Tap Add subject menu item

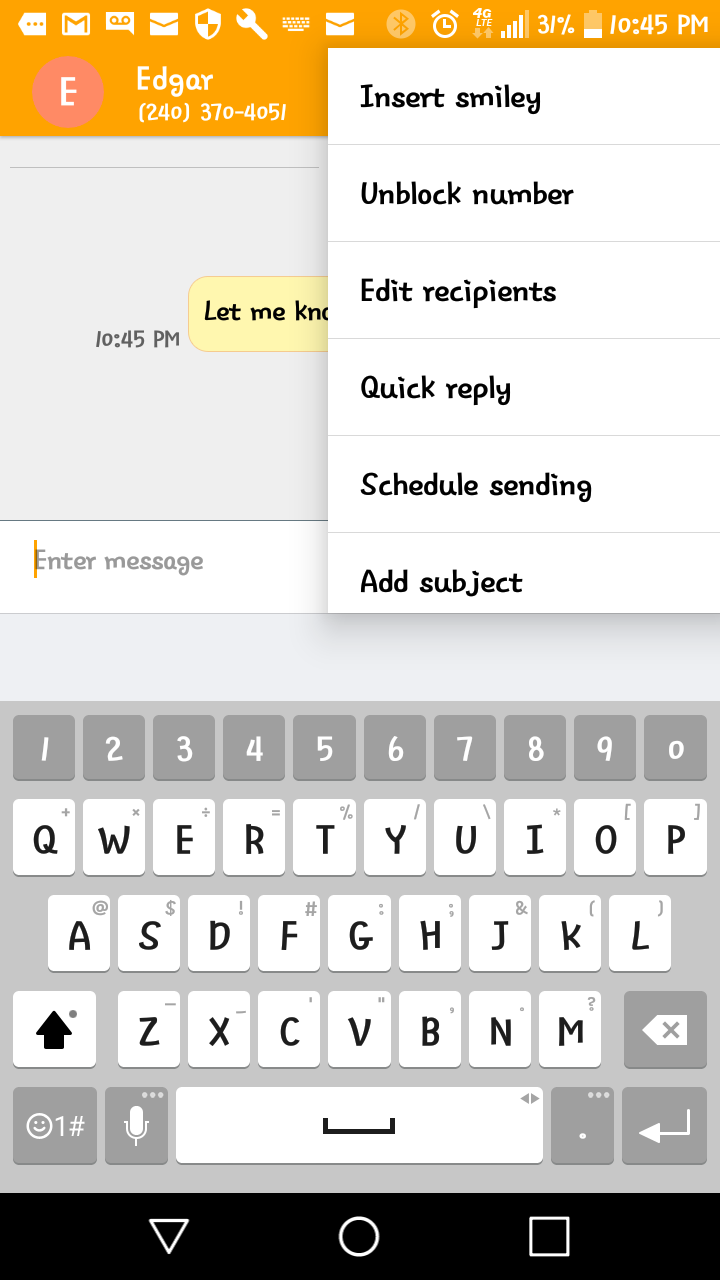(x=524, y=574)
